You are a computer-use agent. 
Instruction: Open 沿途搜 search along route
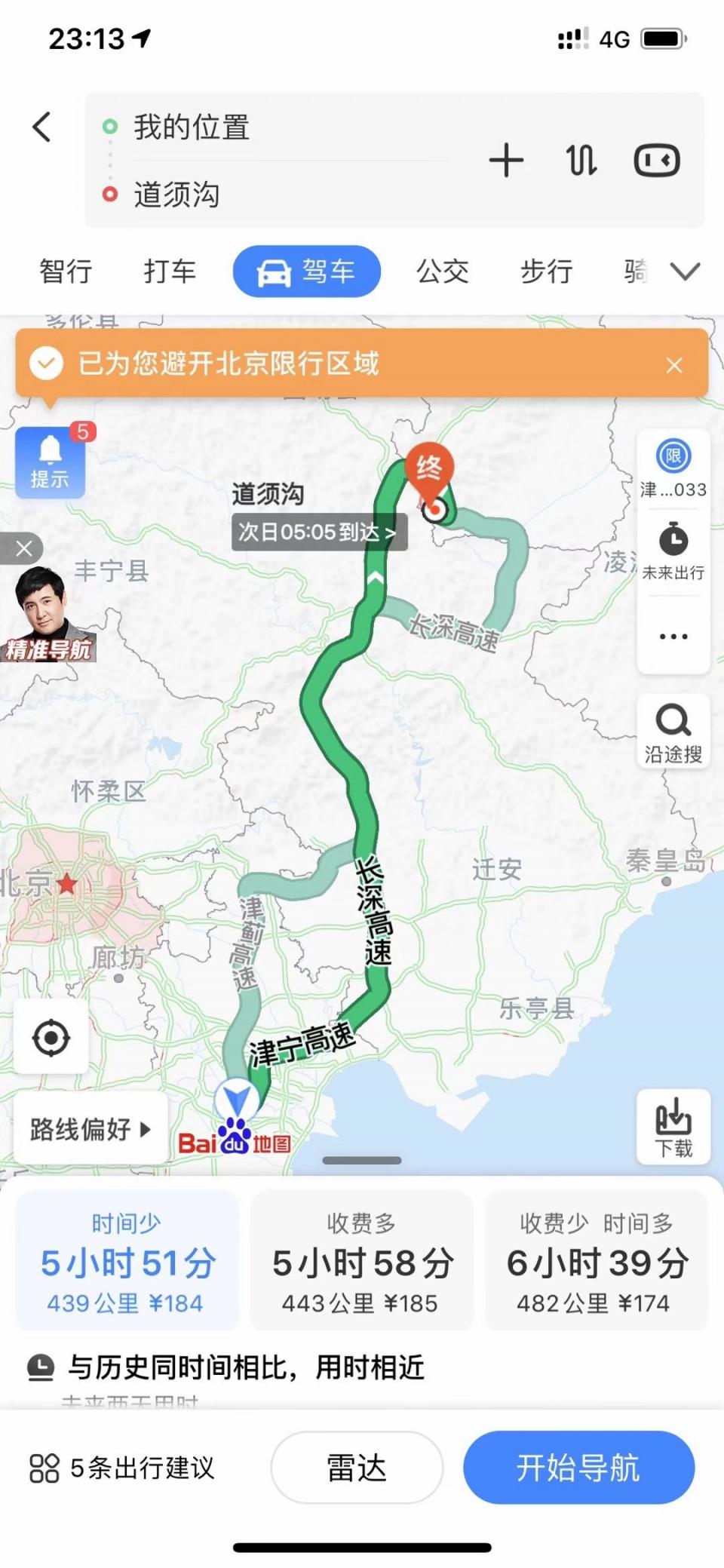coord(673,733)
